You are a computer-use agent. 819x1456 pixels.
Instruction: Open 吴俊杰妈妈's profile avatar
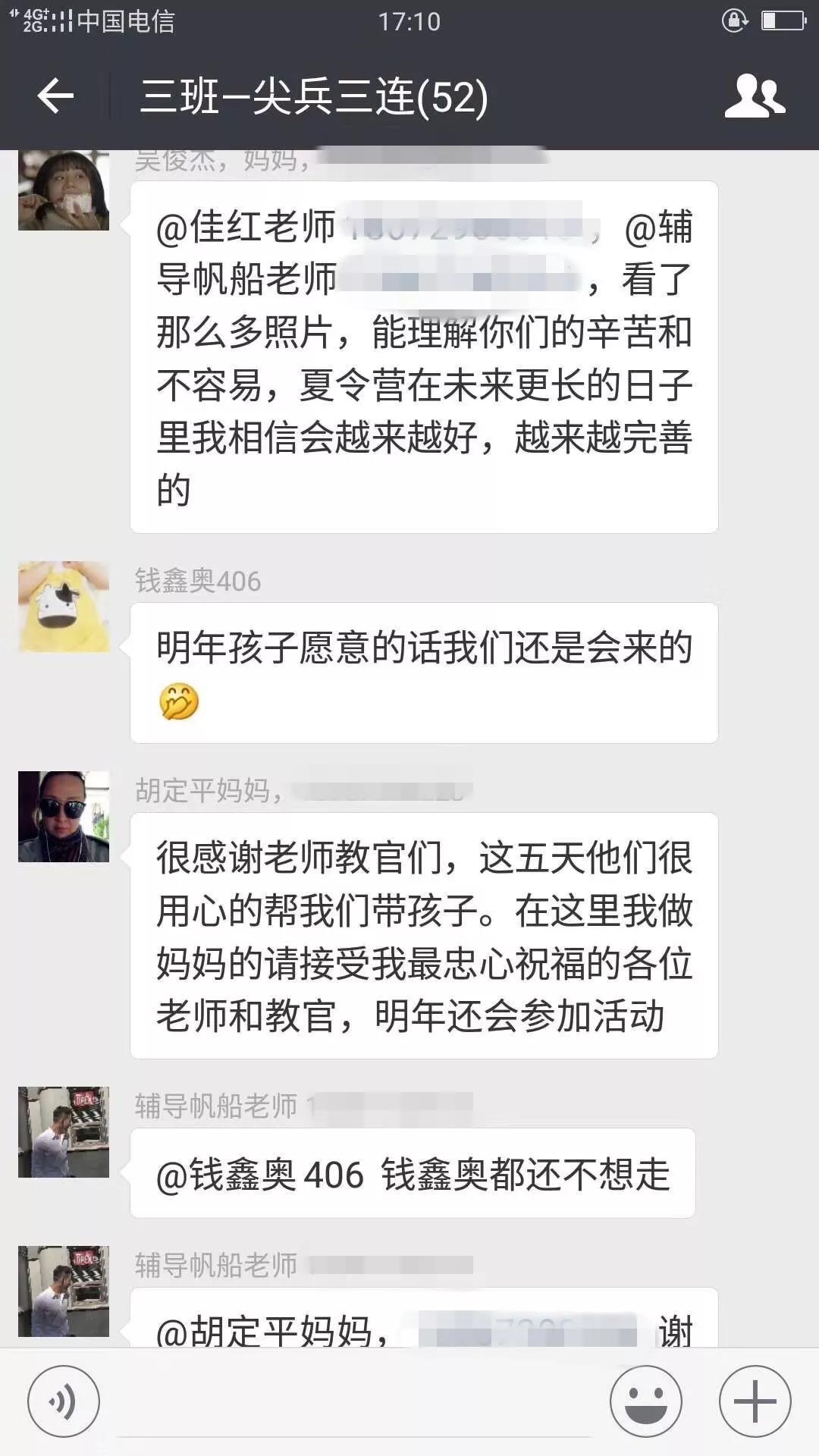pyautogui.click(x=64, y=190)
